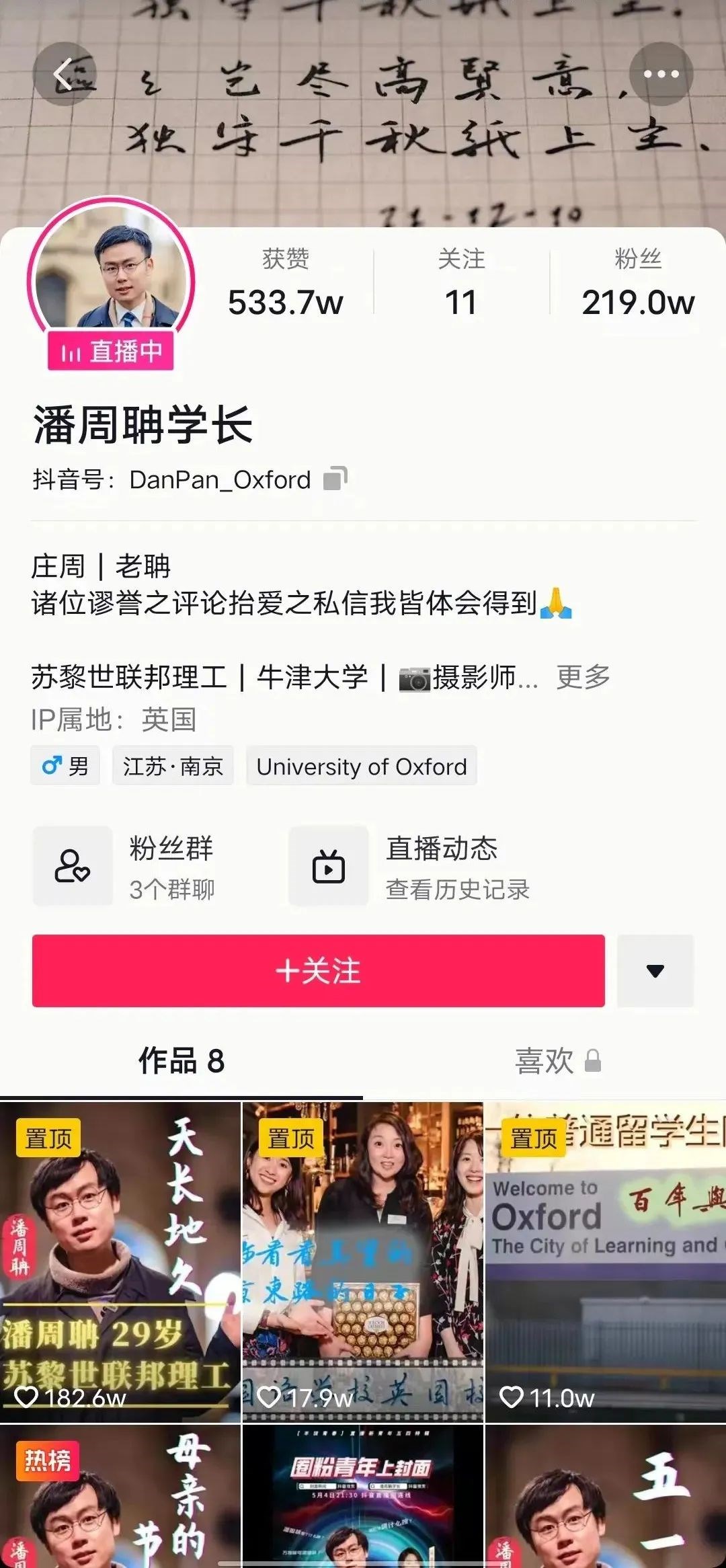Open the Welcome to Oxford video

(x=605, y=1261)
